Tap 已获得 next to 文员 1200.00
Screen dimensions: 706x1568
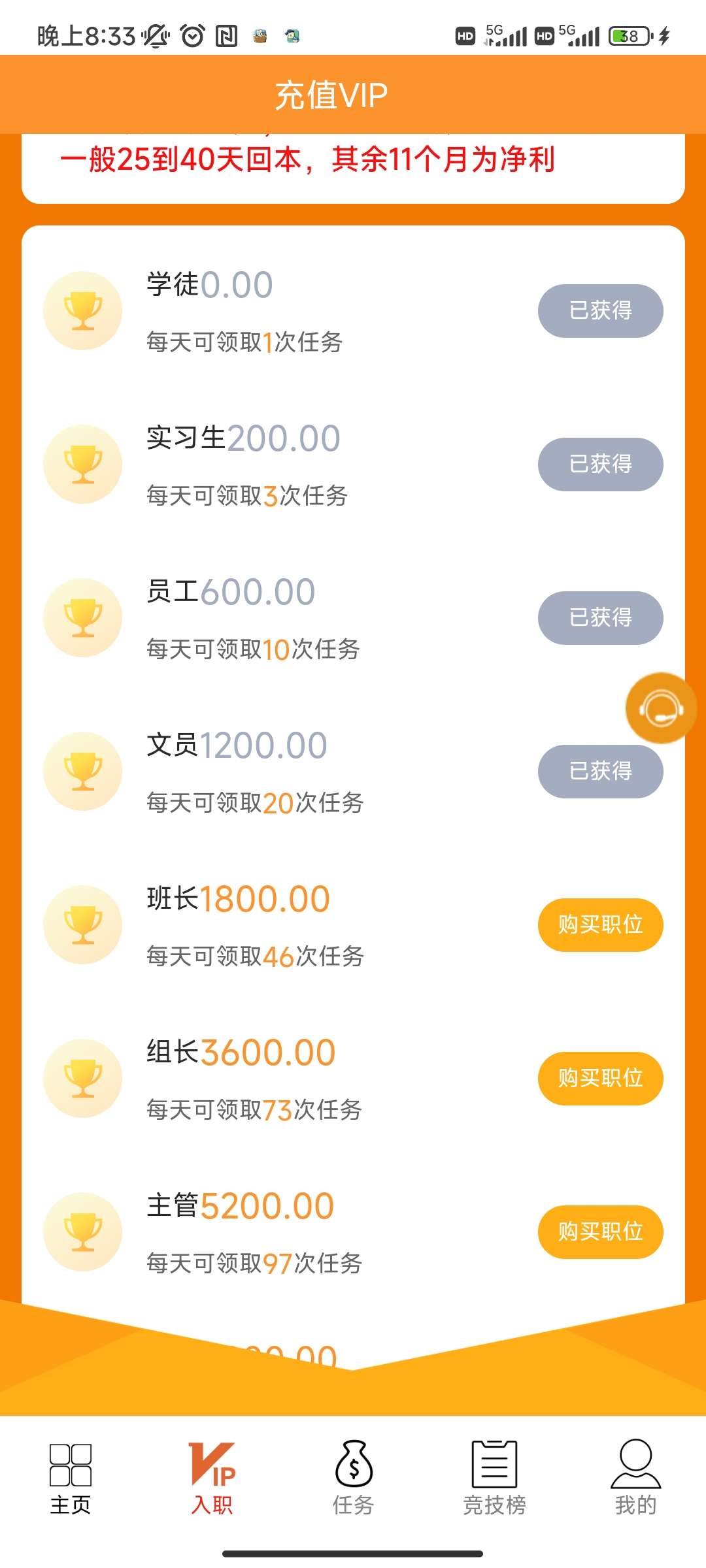click(600, 771)
